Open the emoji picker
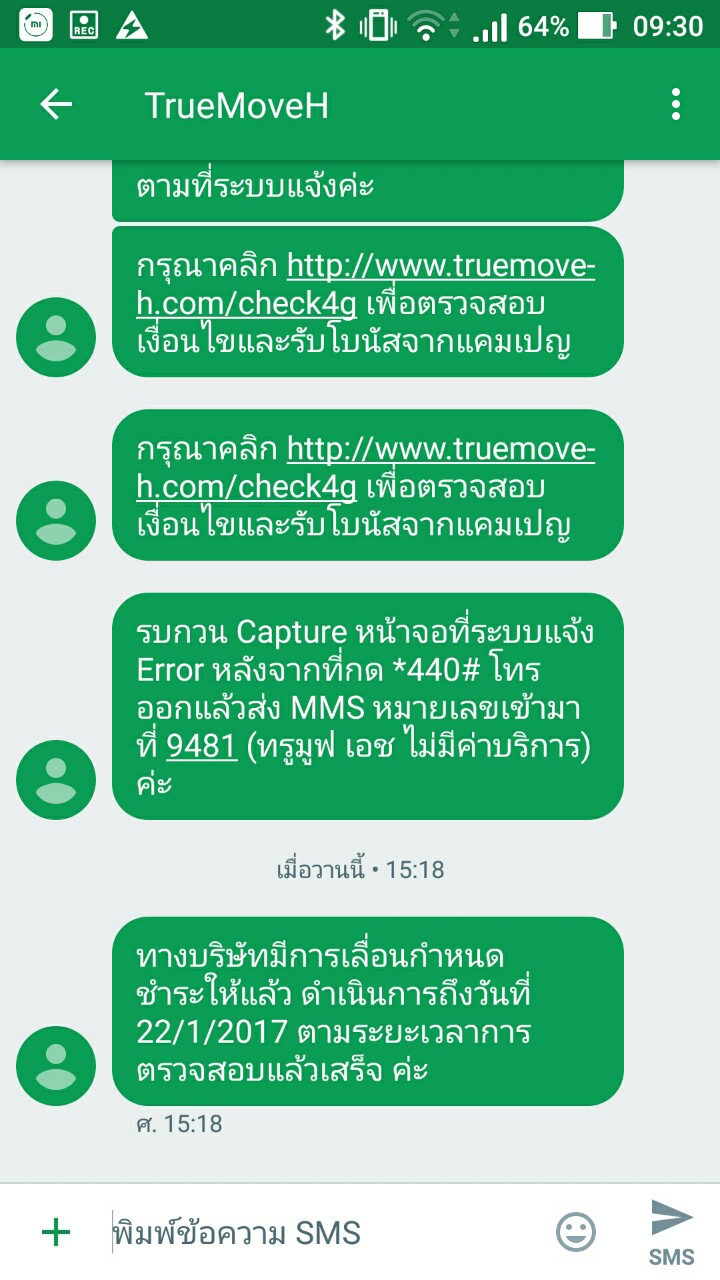Viewport: 720px width, 1280px height. (x=576, y=1232)
